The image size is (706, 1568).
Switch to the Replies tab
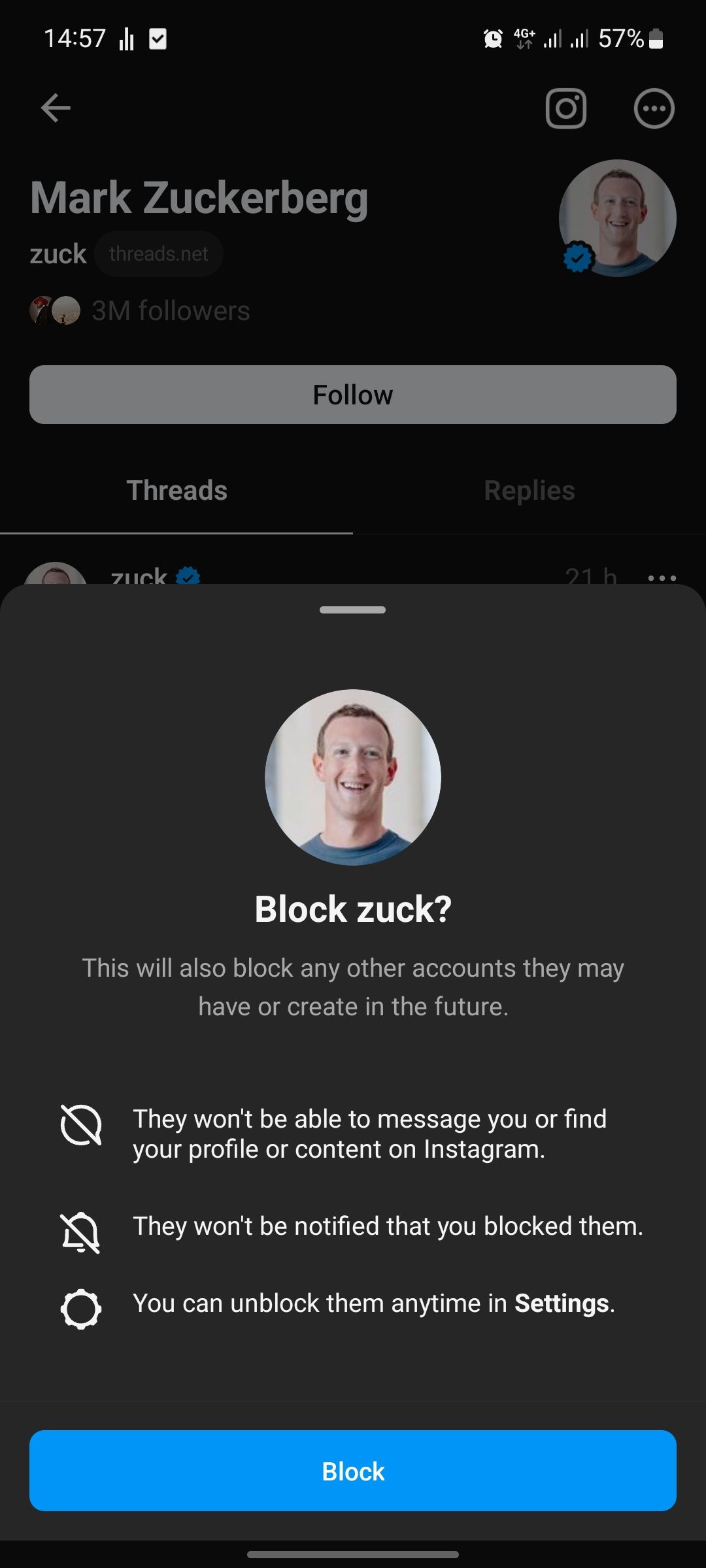pos(529,490)
